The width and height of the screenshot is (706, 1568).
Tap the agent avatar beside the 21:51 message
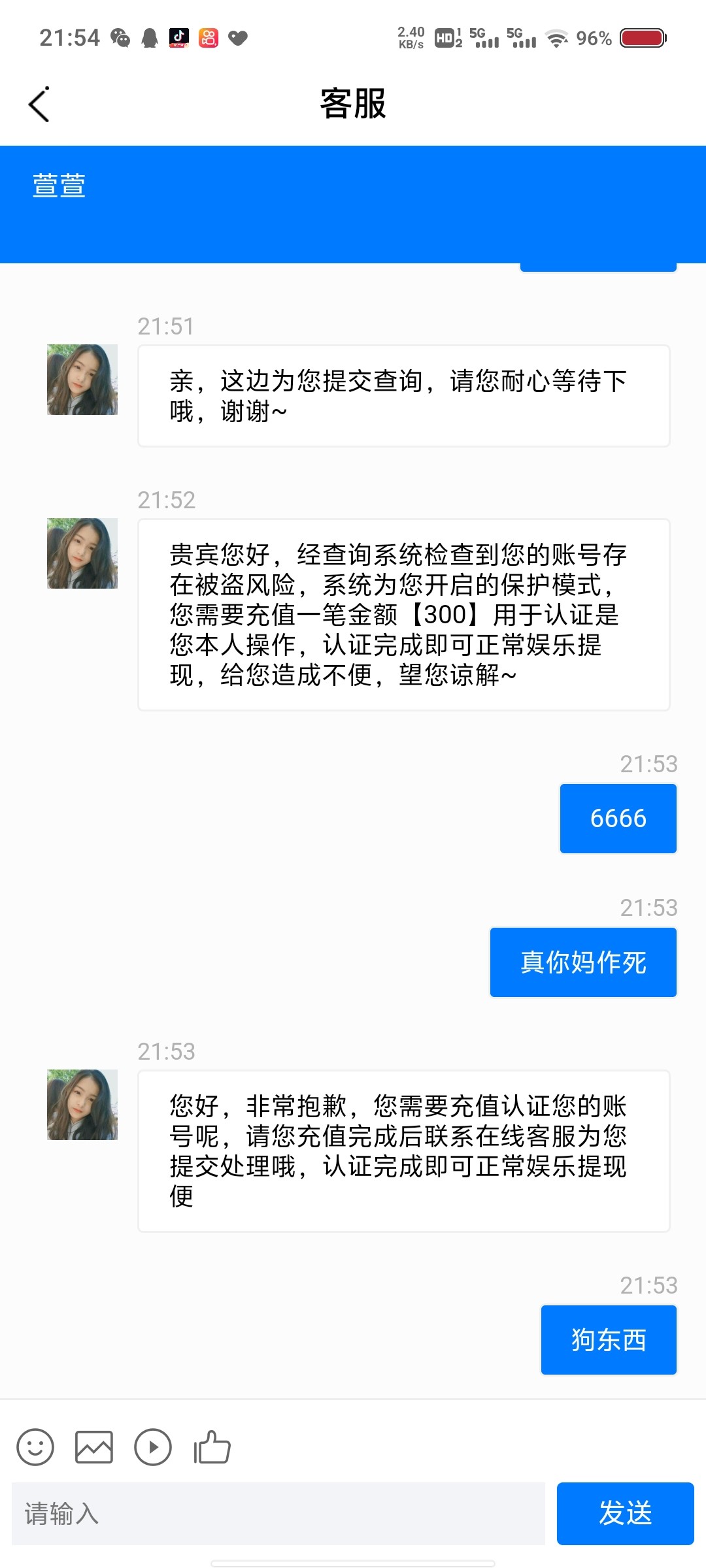pos(82,379)
